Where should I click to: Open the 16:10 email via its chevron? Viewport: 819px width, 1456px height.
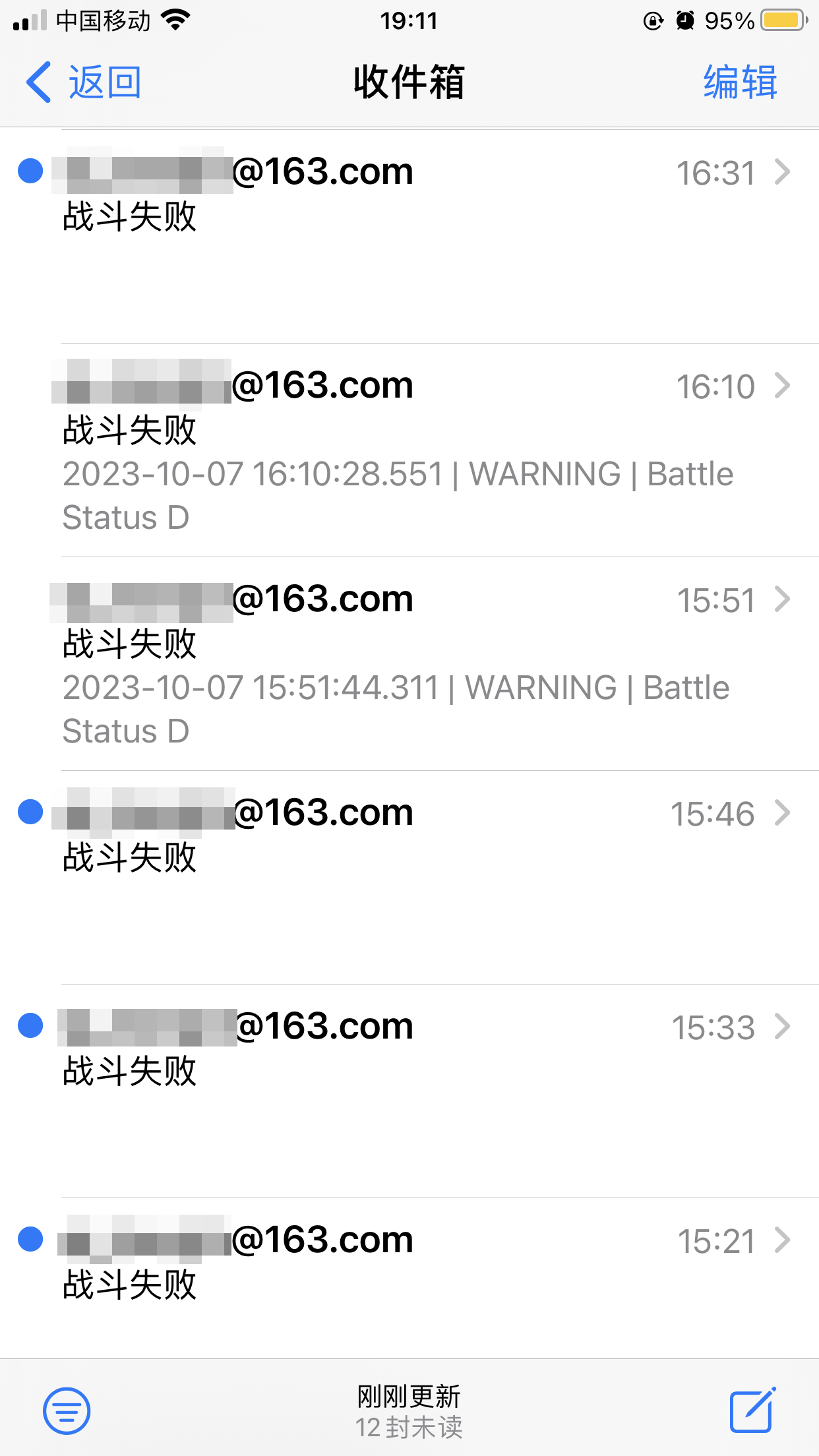click(x=783, y=384)
